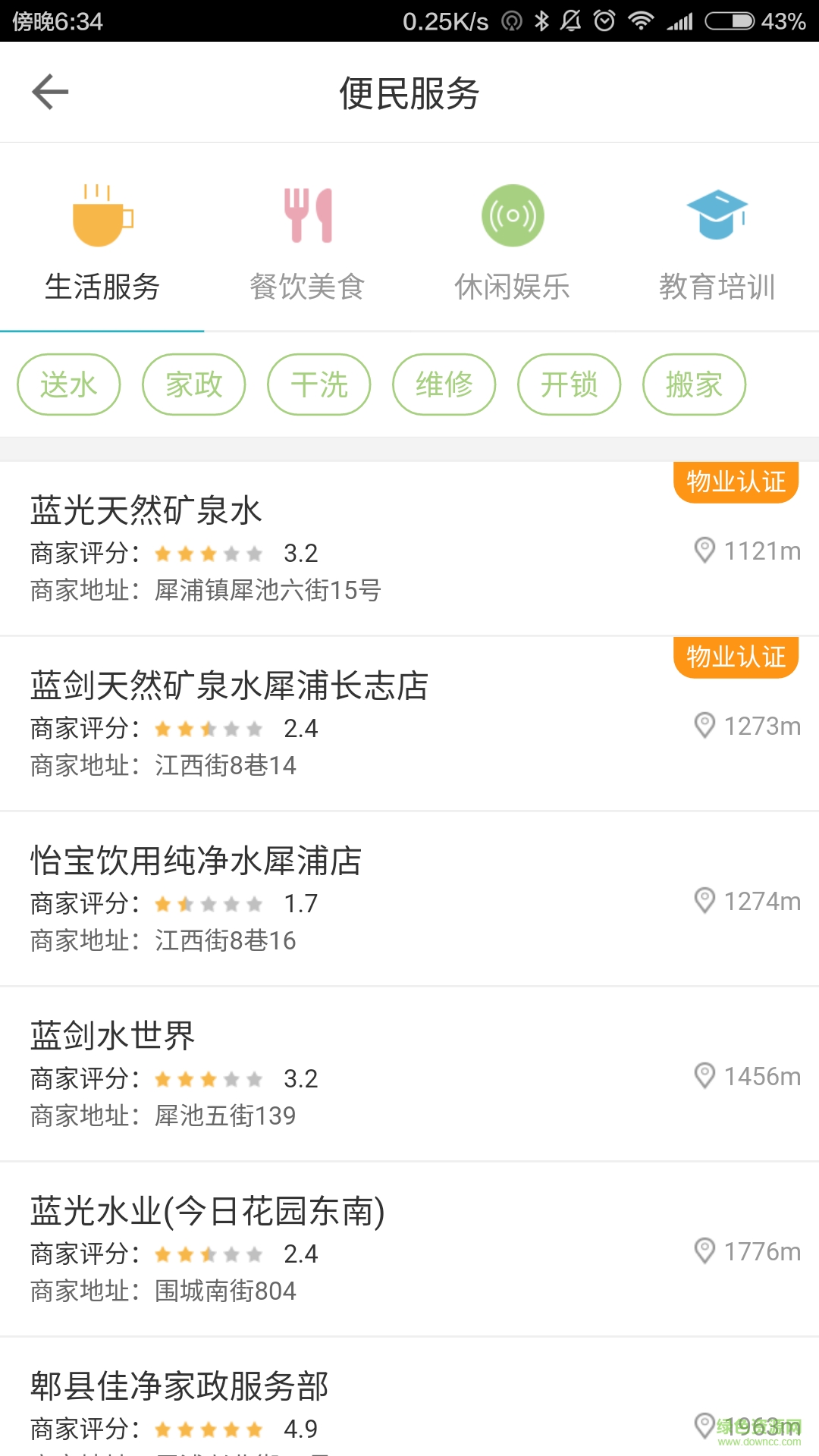The height and width of the screenshot is (1456, 819).
Task: Pick the 搬家 filter chip
Action: point(695,384)
